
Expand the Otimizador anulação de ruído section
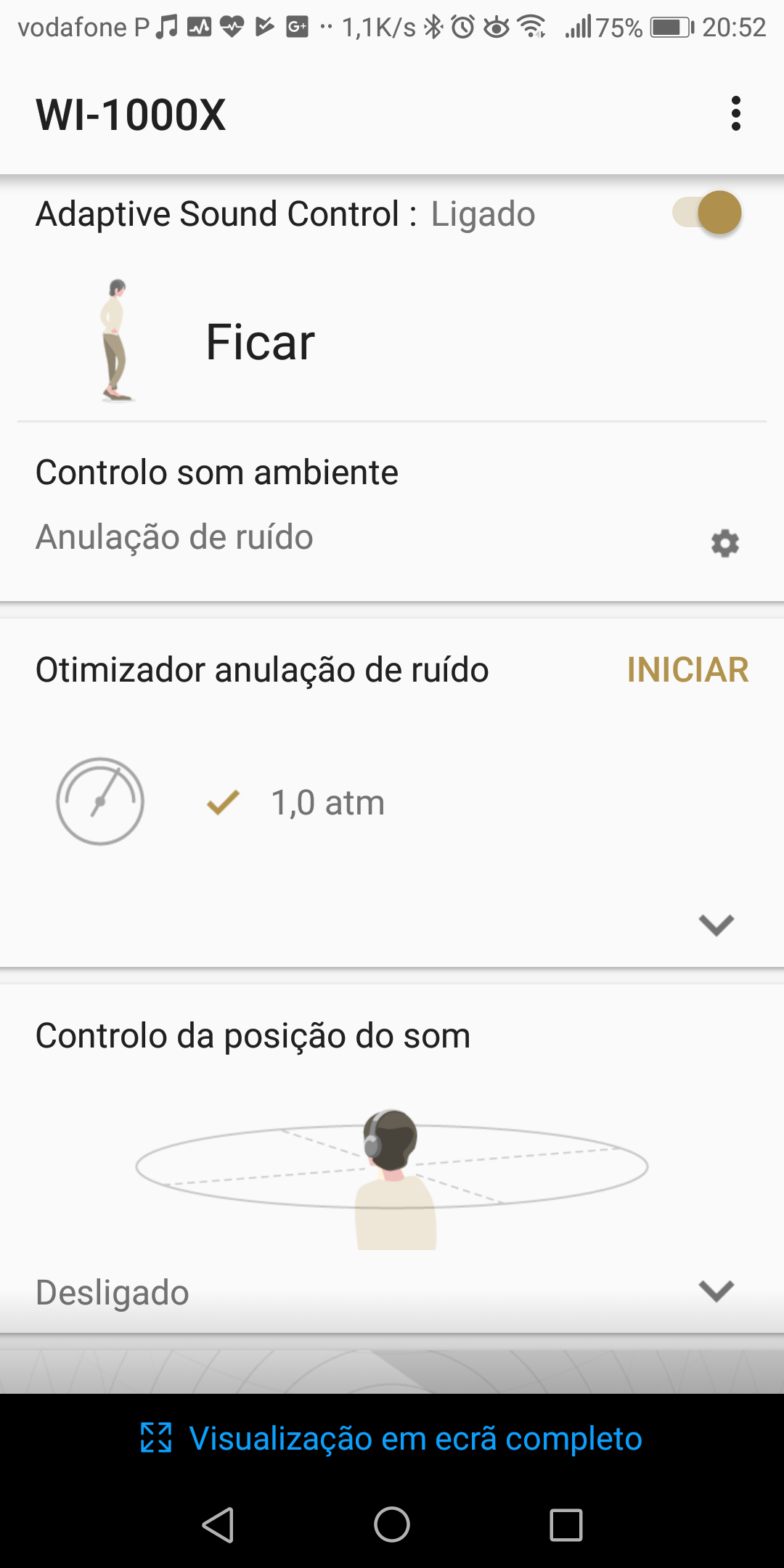click(x=716, y=925)
